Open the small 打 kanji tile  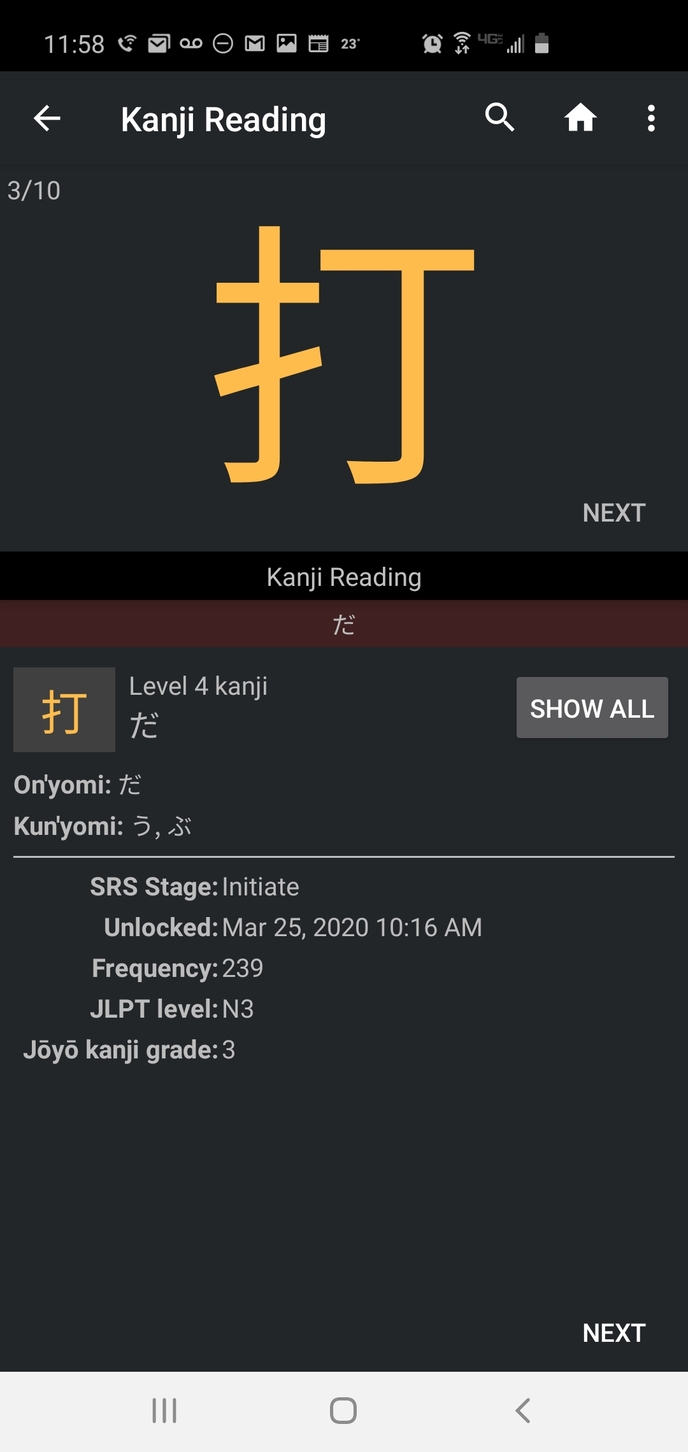(x=64, y=710)
